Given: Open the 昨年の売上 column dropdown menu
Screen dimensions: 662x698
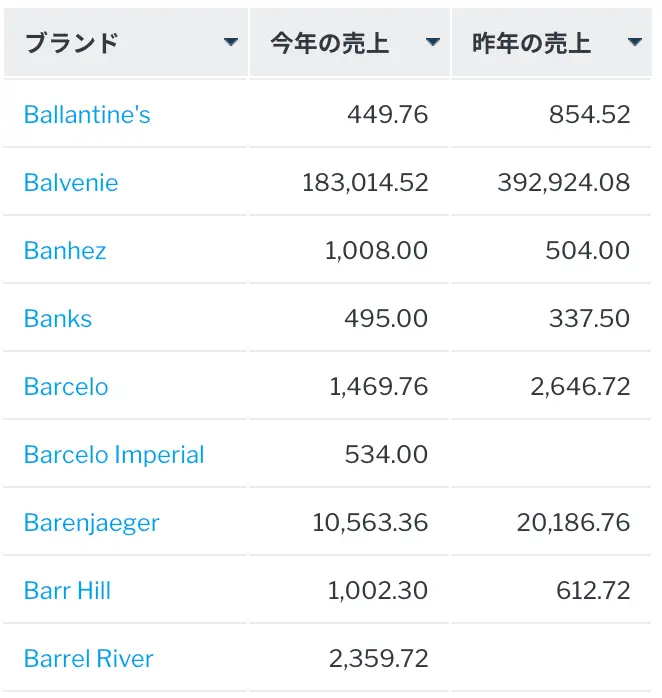Looking at the screenshot, I should (634, 43).
